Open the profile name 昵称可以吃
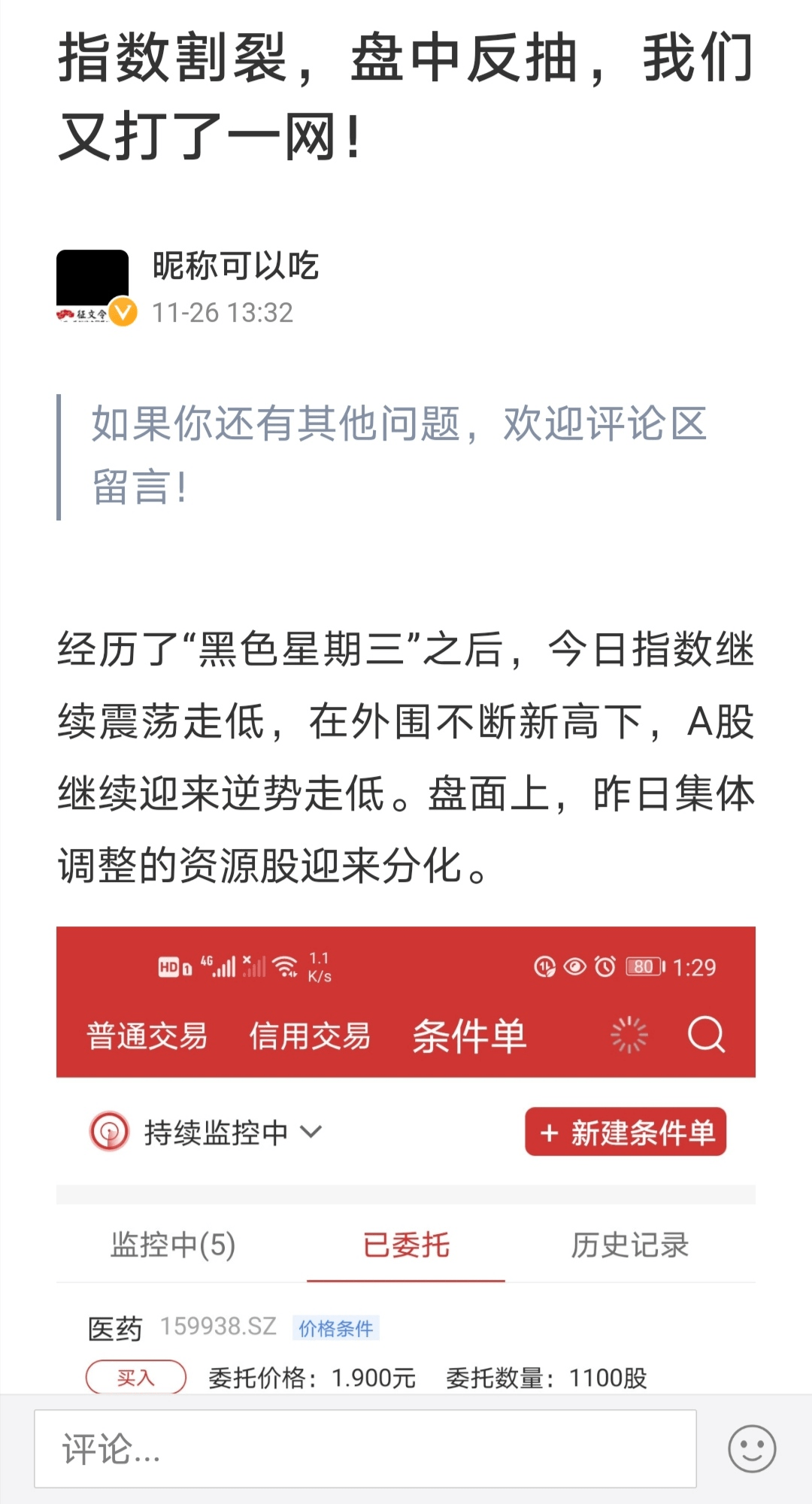The image size is (812, 1504). [x=236, y=266]
